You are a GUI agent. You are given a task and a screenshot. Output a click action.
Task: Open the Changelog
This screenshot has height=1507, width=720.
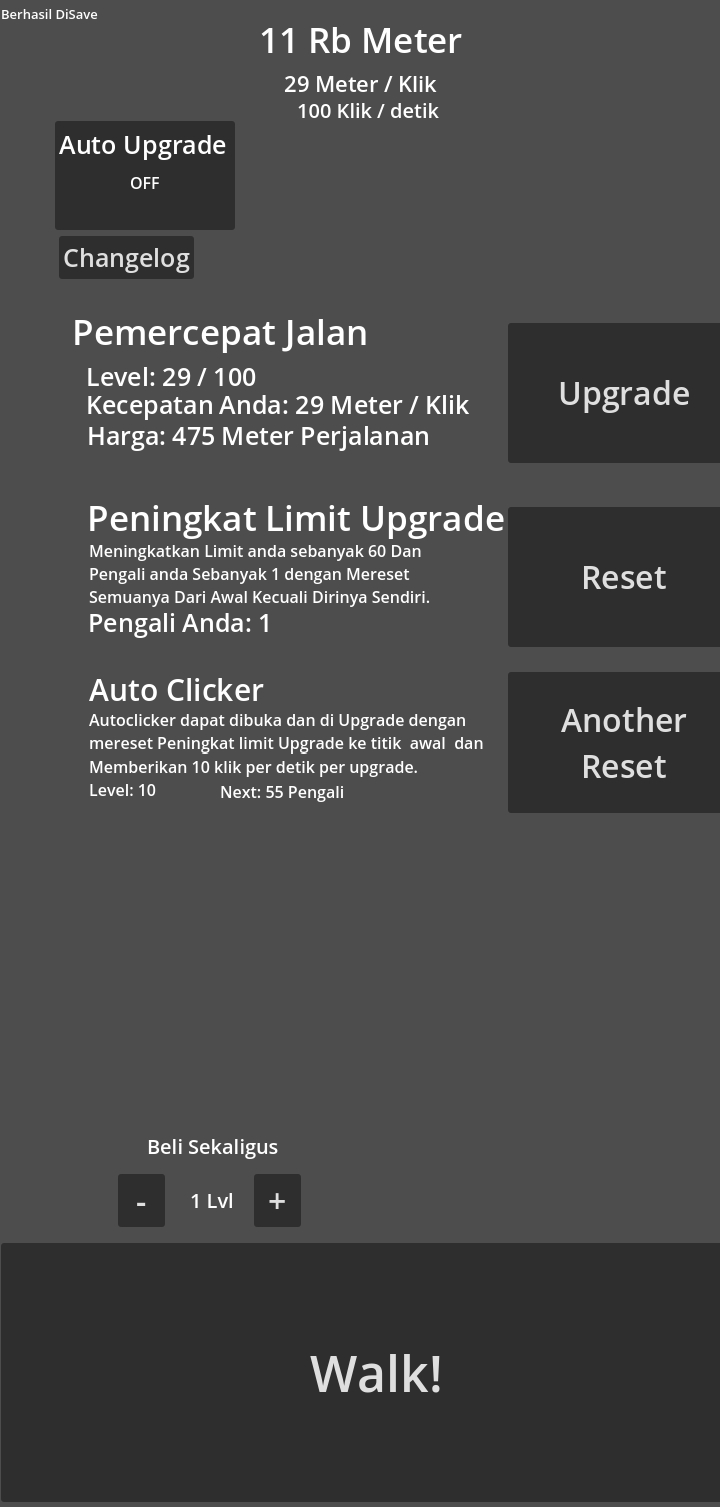[x=126, y=258]
